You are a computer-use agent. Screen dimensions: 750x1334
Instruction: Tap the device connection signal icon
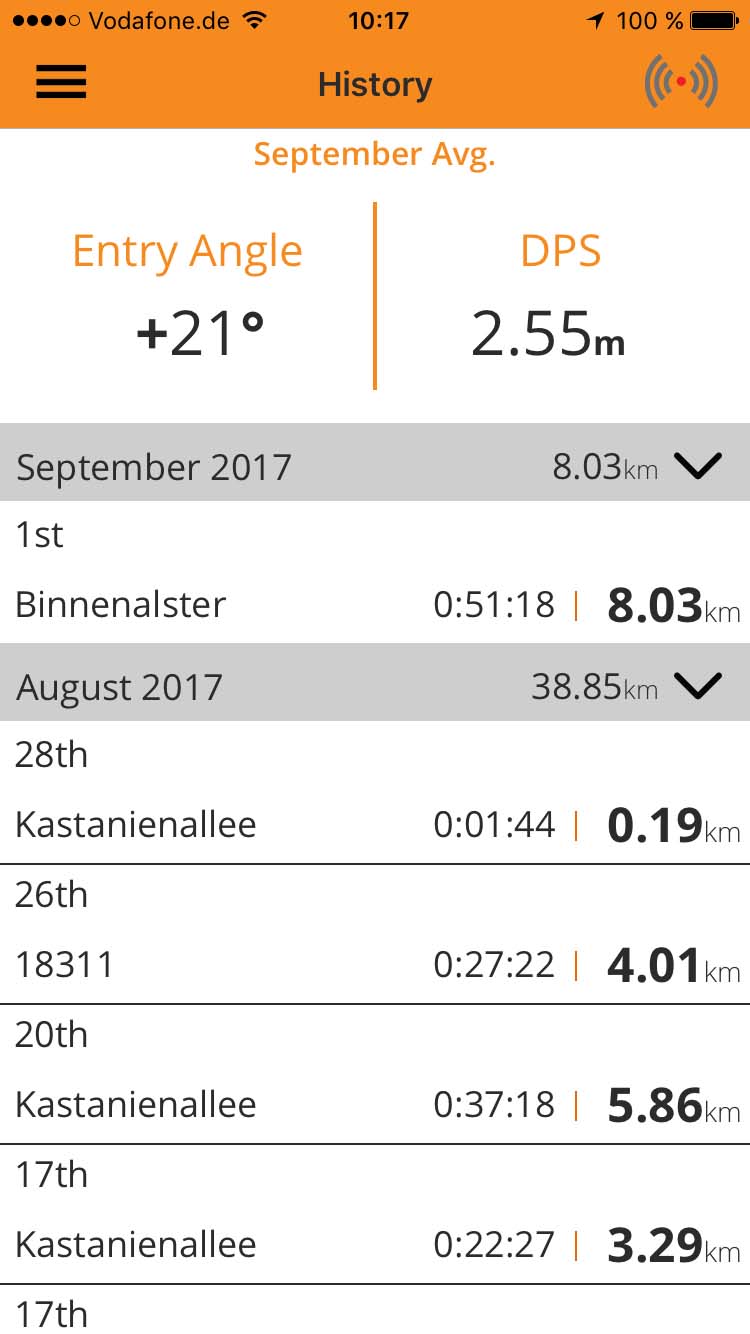[x=681, y=82]
